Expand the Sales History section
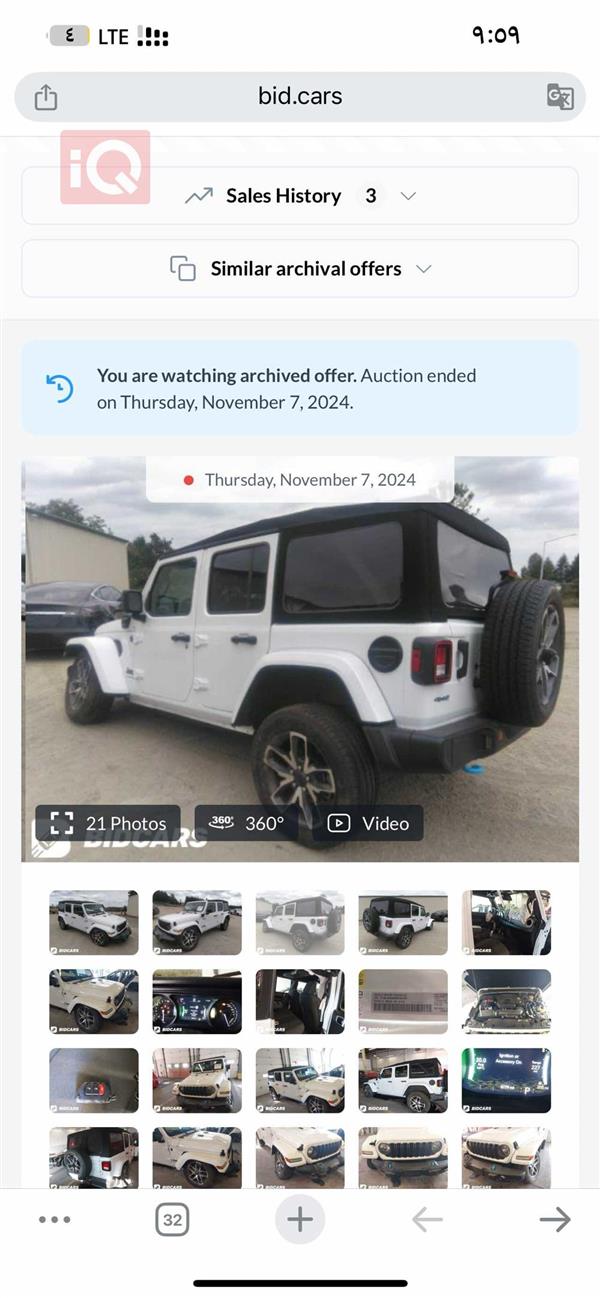Viewport: 600px width, 1298px height. (300, 196)
